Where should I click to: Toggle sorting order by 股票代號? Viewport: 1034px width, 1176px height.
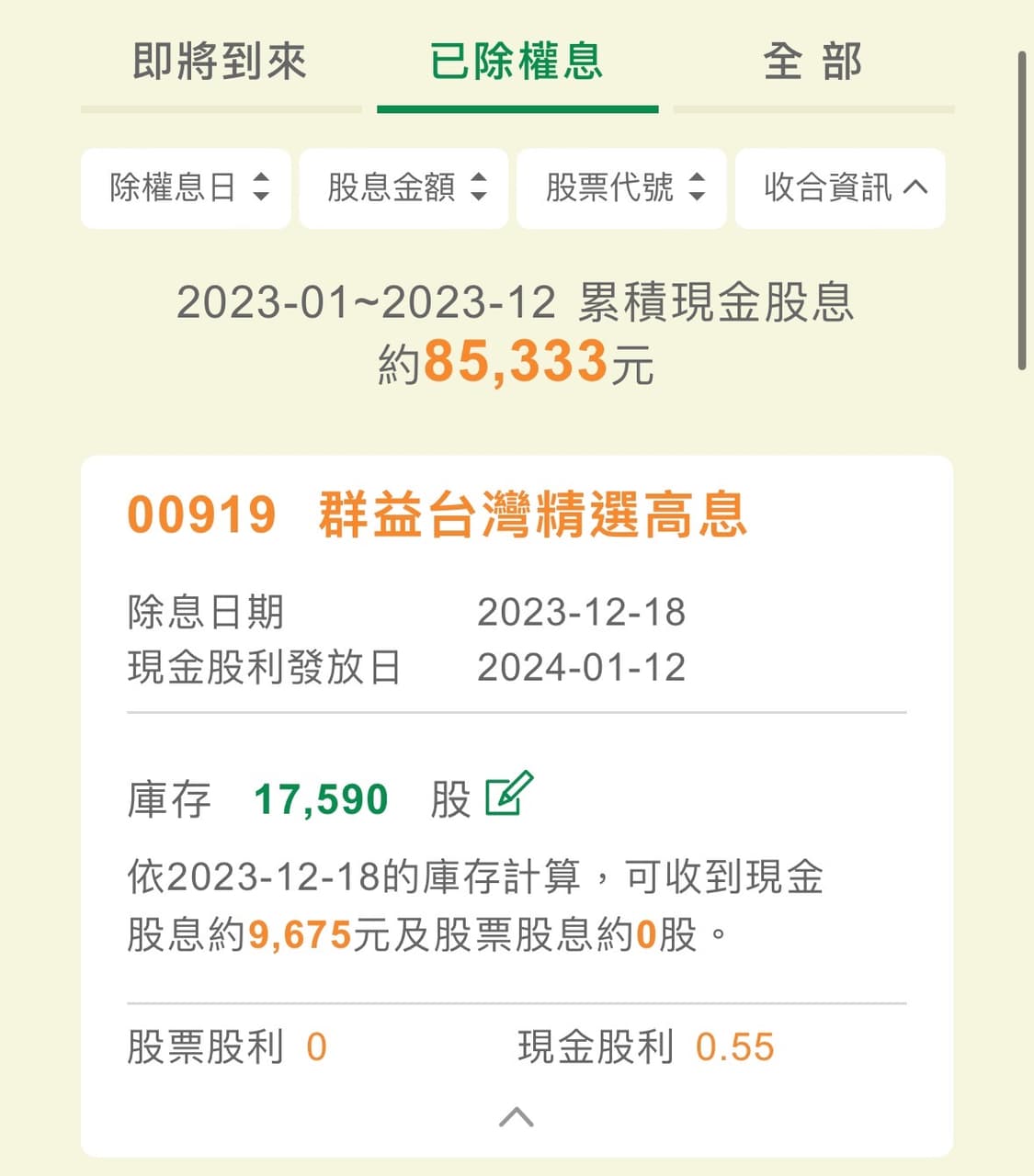[x=620, y=188]
